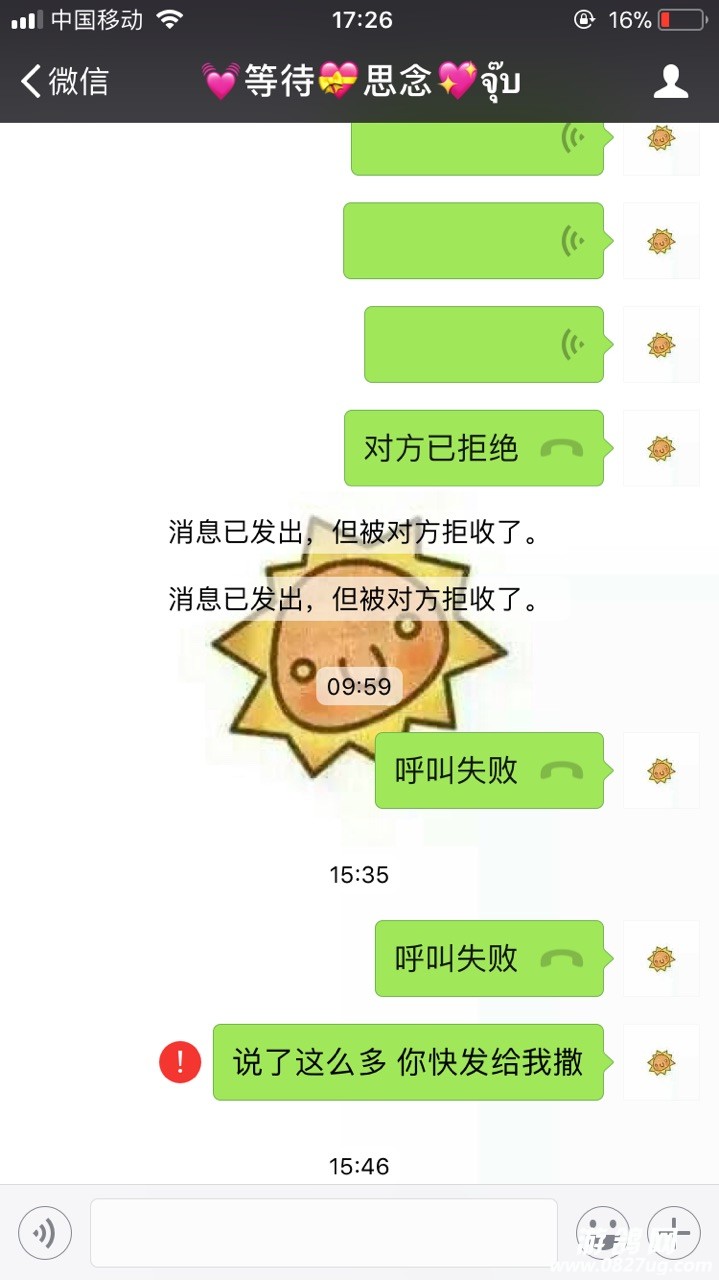Screen dimensions: 719x1280
Task: Open the emoji sticker panel
Action: (x=602, y=1233)
